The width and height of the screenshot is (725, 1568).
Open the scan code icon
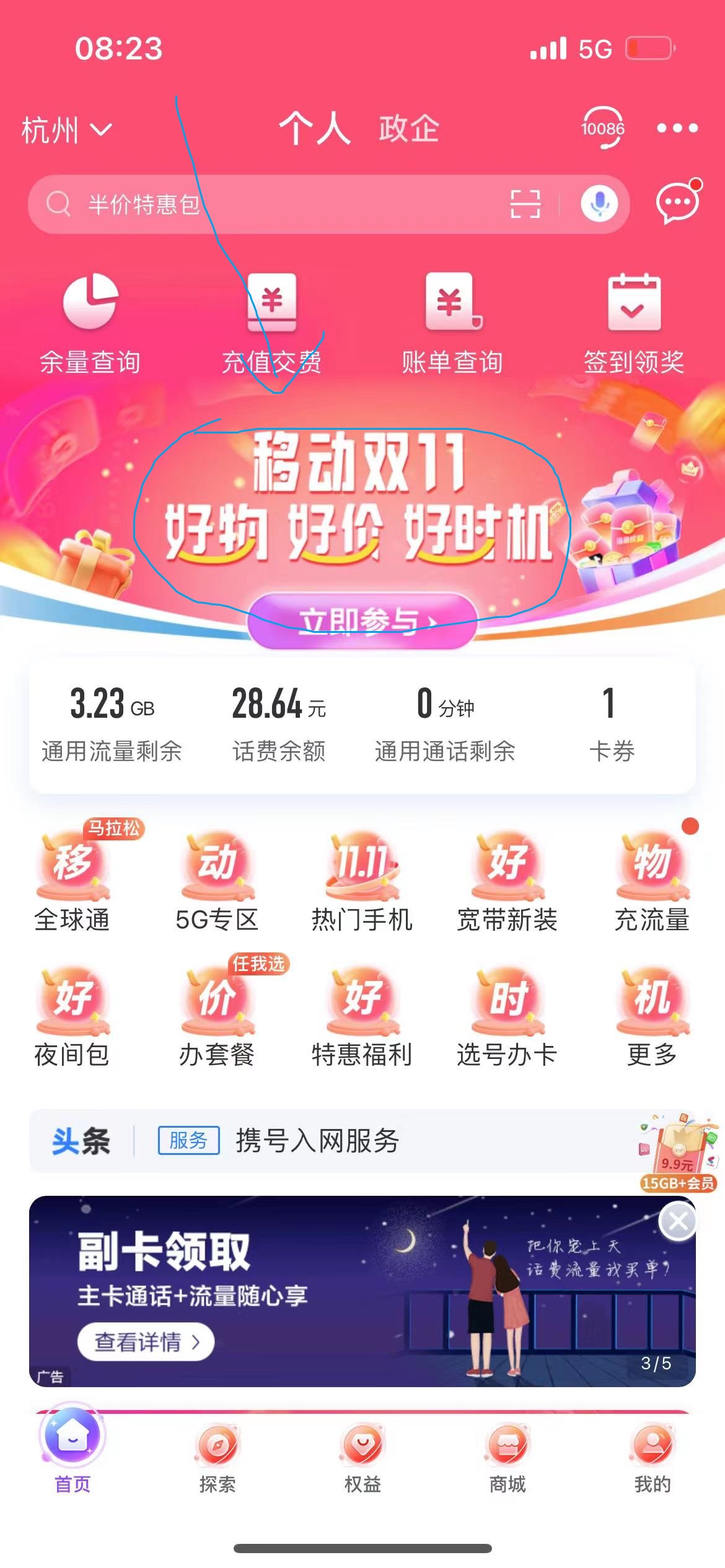pyautogui.click(x=525, y=204)
